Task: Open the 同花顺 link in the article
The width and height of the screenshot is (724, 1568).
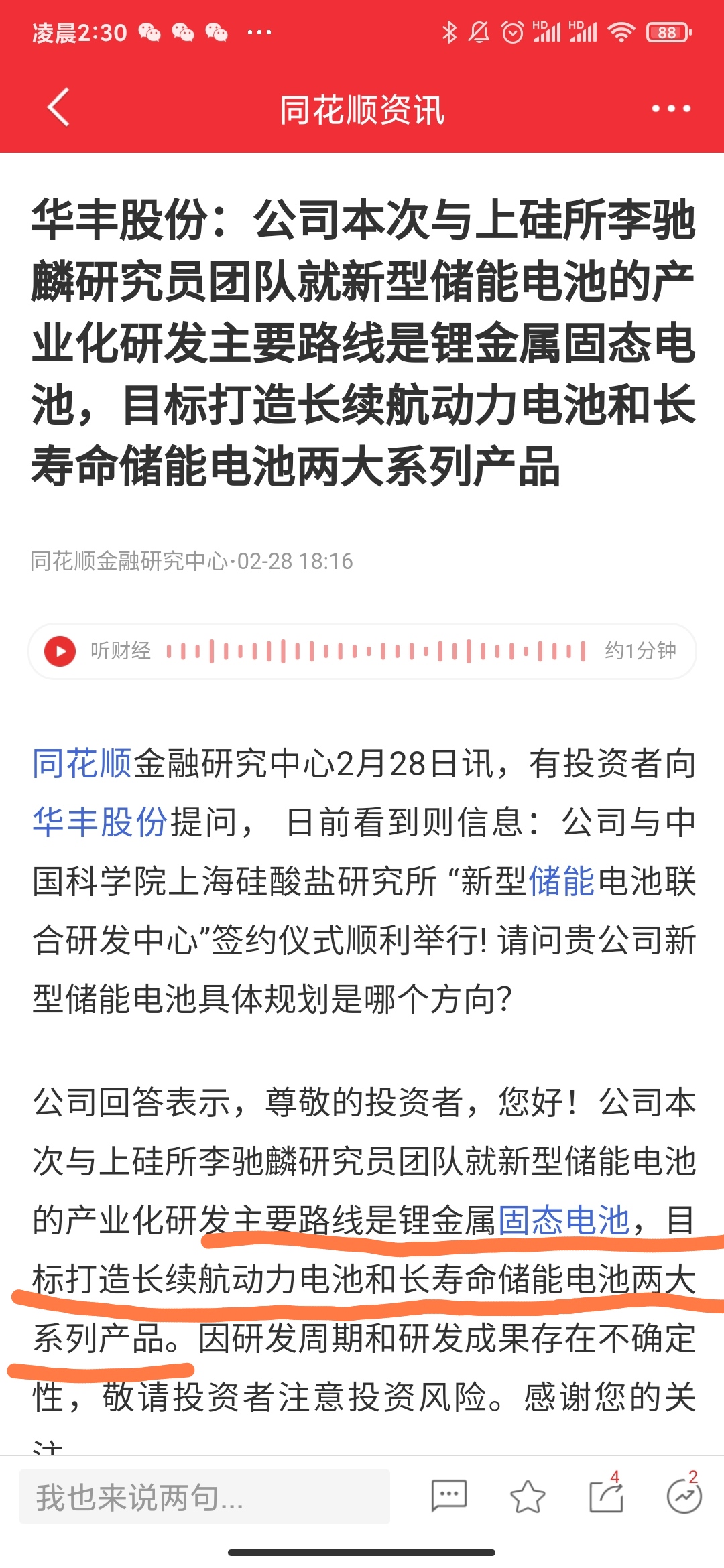Action: [82, 763]
